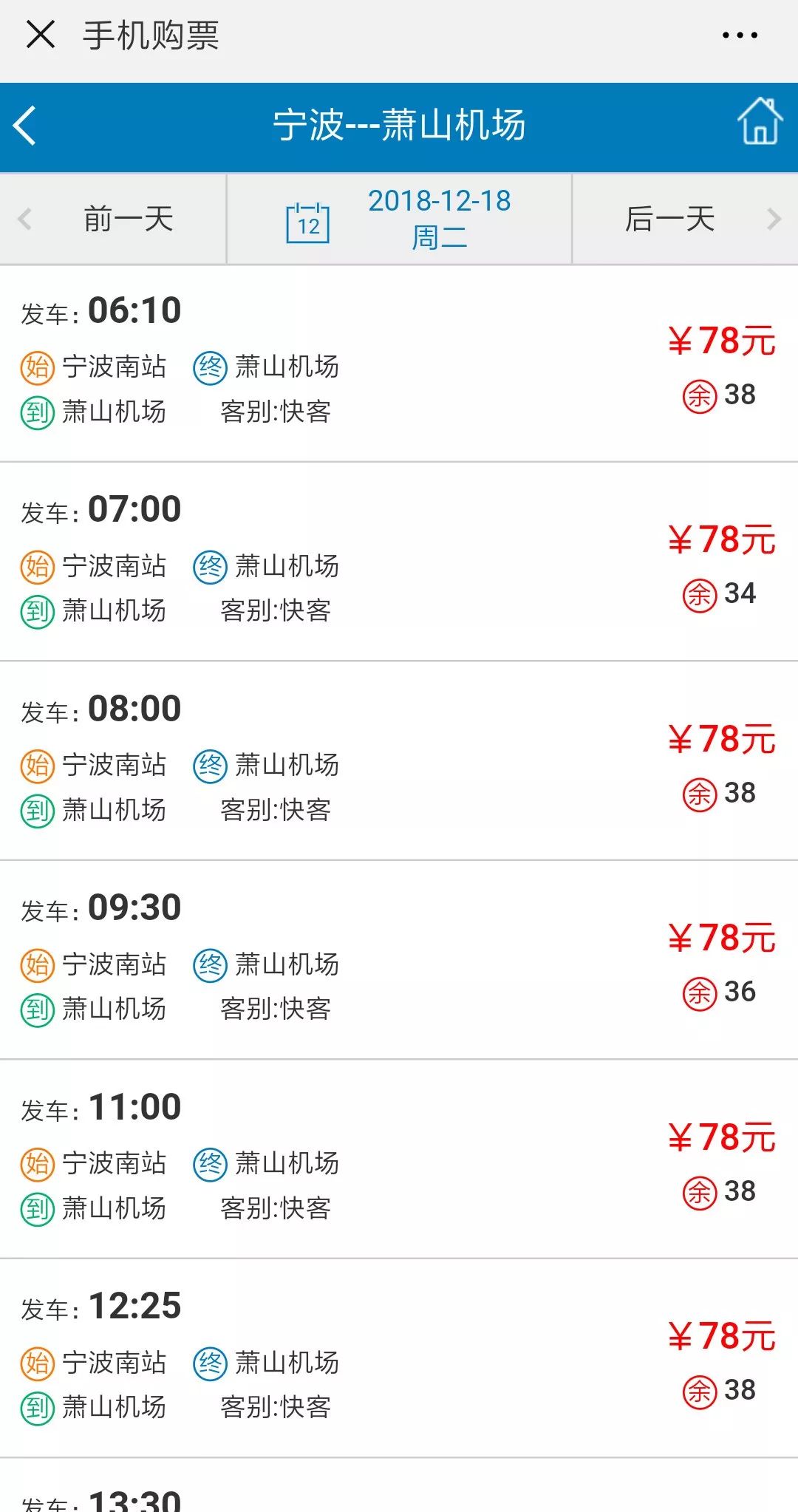
Task: Close the 手机购票 mini page
Action: 40,35
